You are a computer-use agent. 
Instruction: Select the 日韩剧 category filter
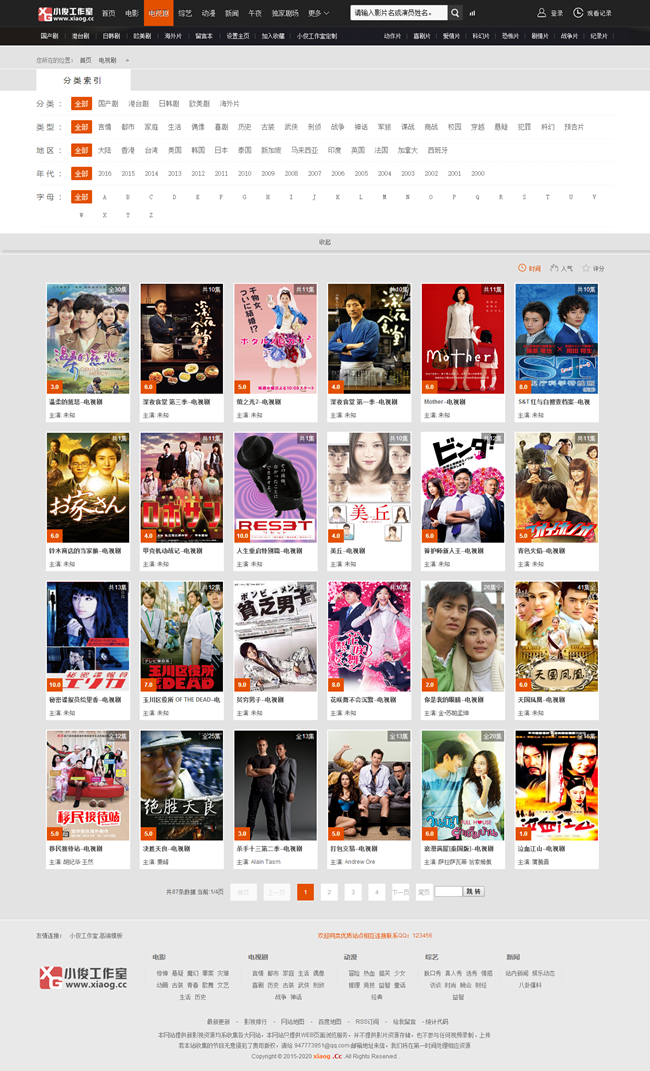[169, 103]
